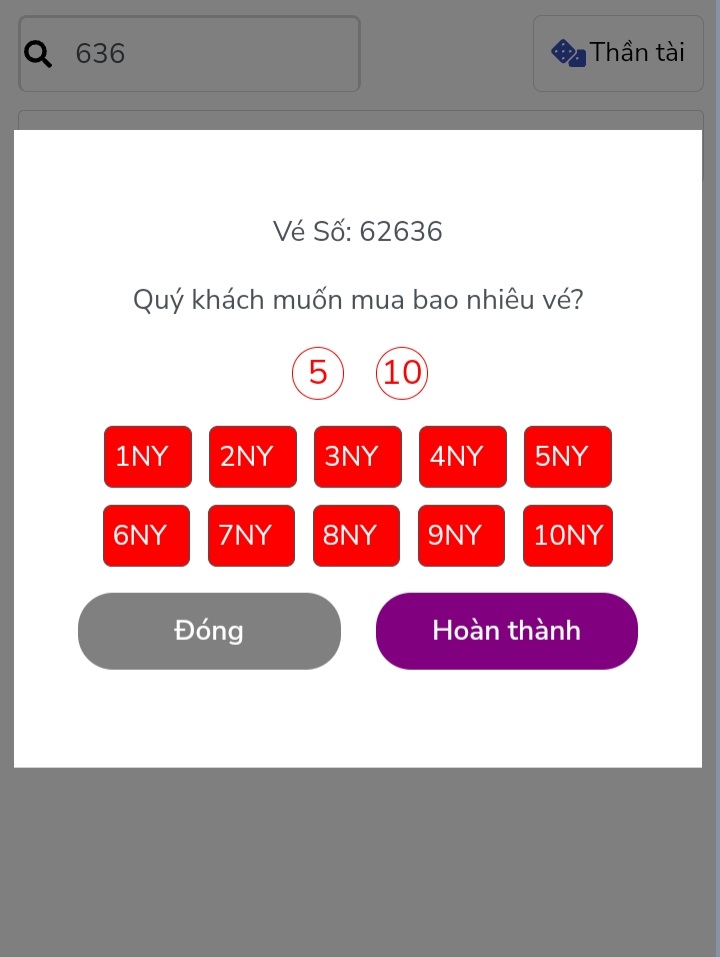Pick the 1NY button
720x957 pixels.
[147, 457]
